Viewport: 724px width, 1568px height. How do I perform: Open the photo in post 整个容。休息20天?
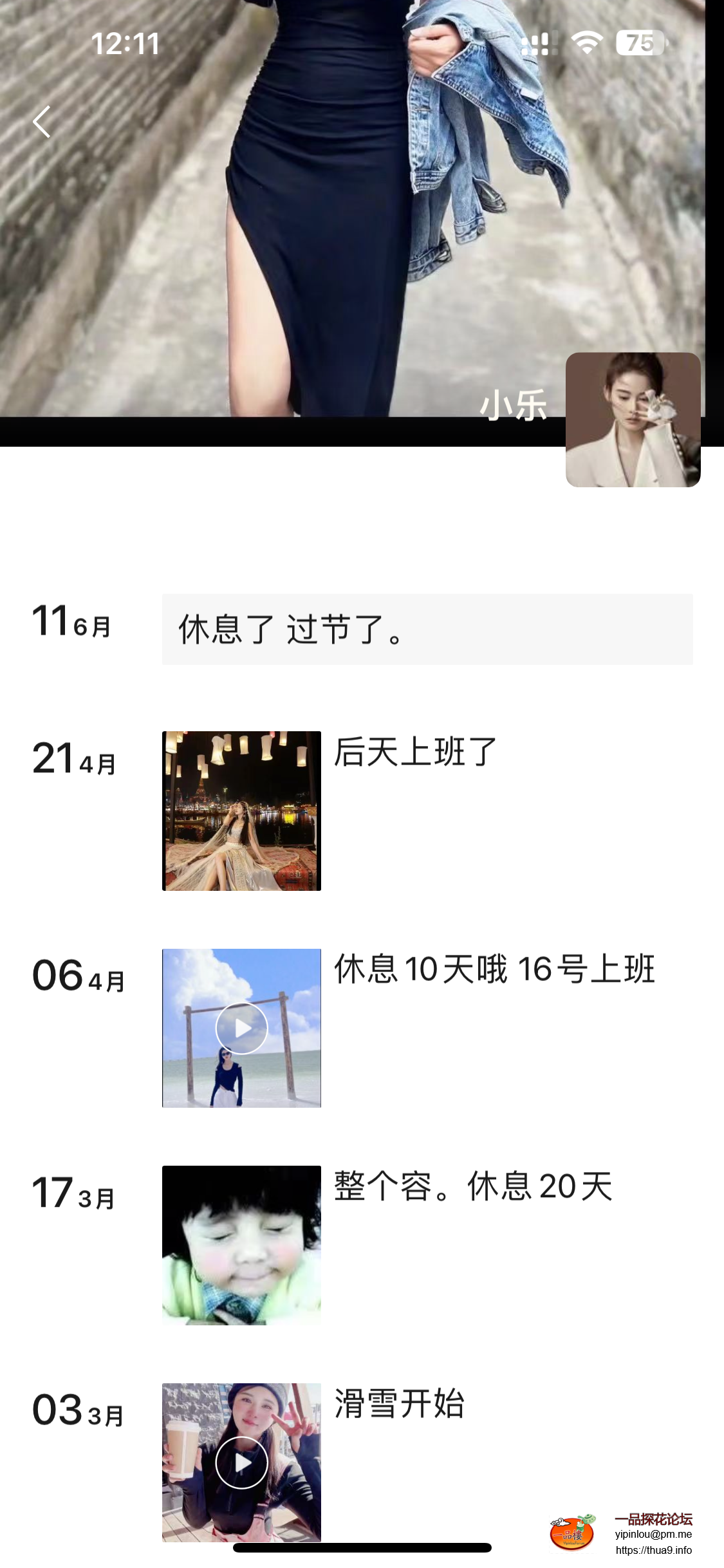(241, 1245)
